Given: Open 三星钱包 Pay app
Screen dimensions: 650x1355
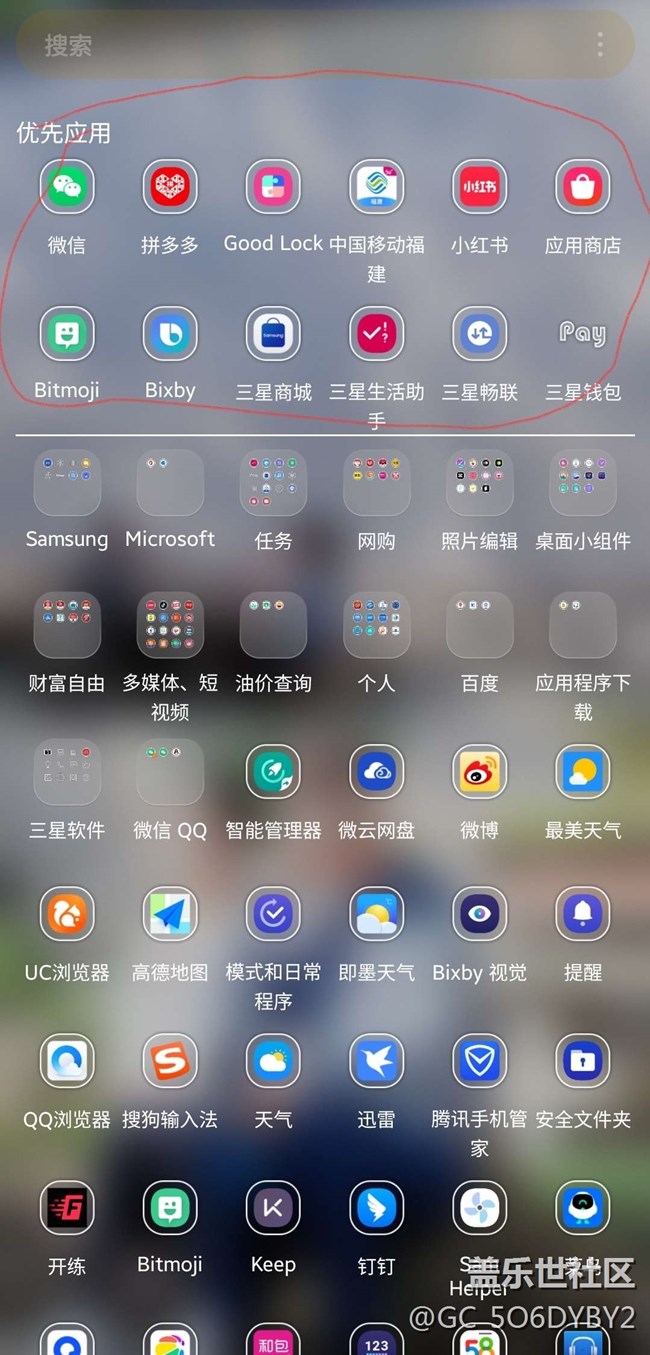Looking at the screenshot, I should tap(583, 334).
